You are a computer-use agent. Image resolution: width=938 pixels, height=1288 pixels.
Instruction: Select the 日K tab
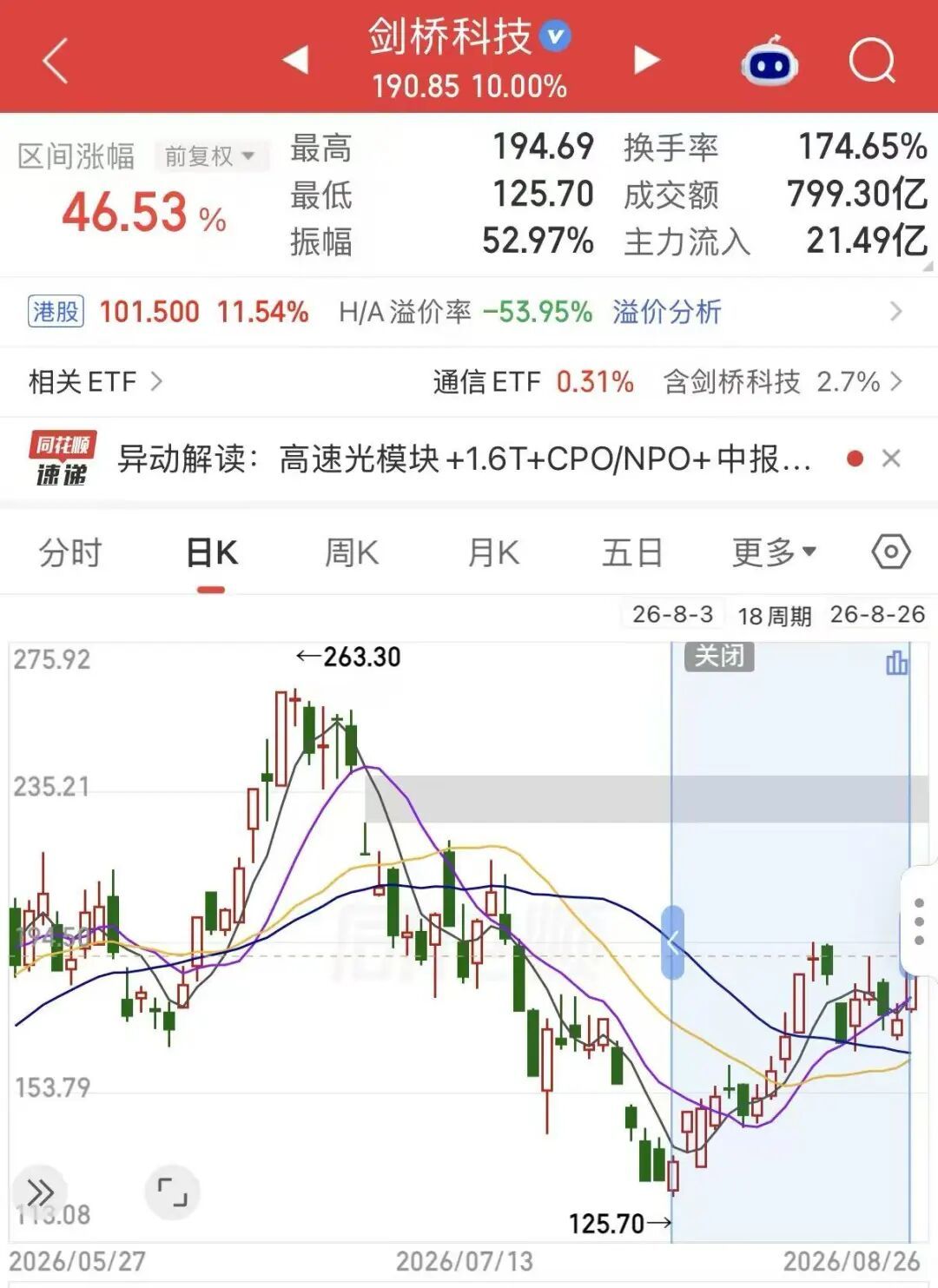point(211,552)
